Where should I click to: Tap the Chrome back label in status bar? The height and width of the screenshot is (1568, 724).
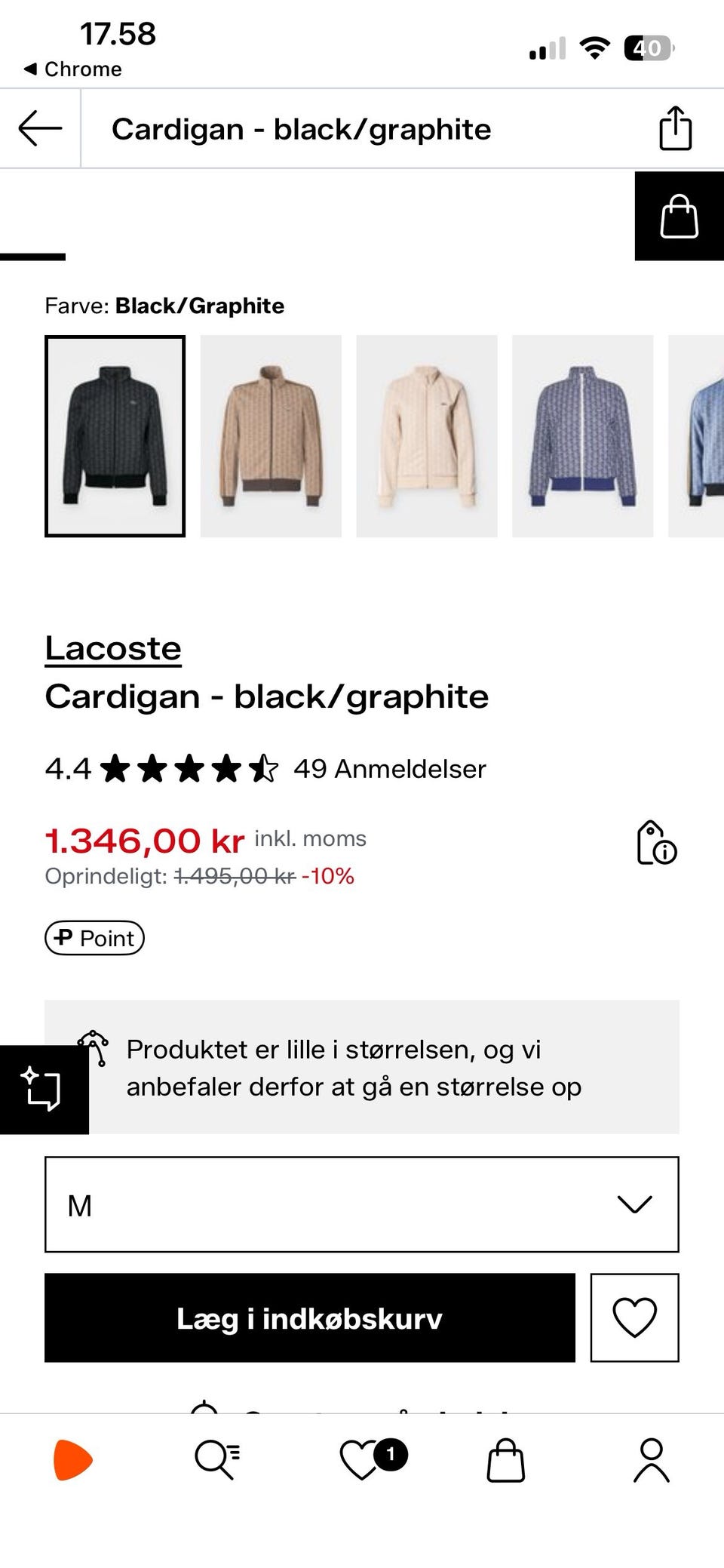[72, 69]
